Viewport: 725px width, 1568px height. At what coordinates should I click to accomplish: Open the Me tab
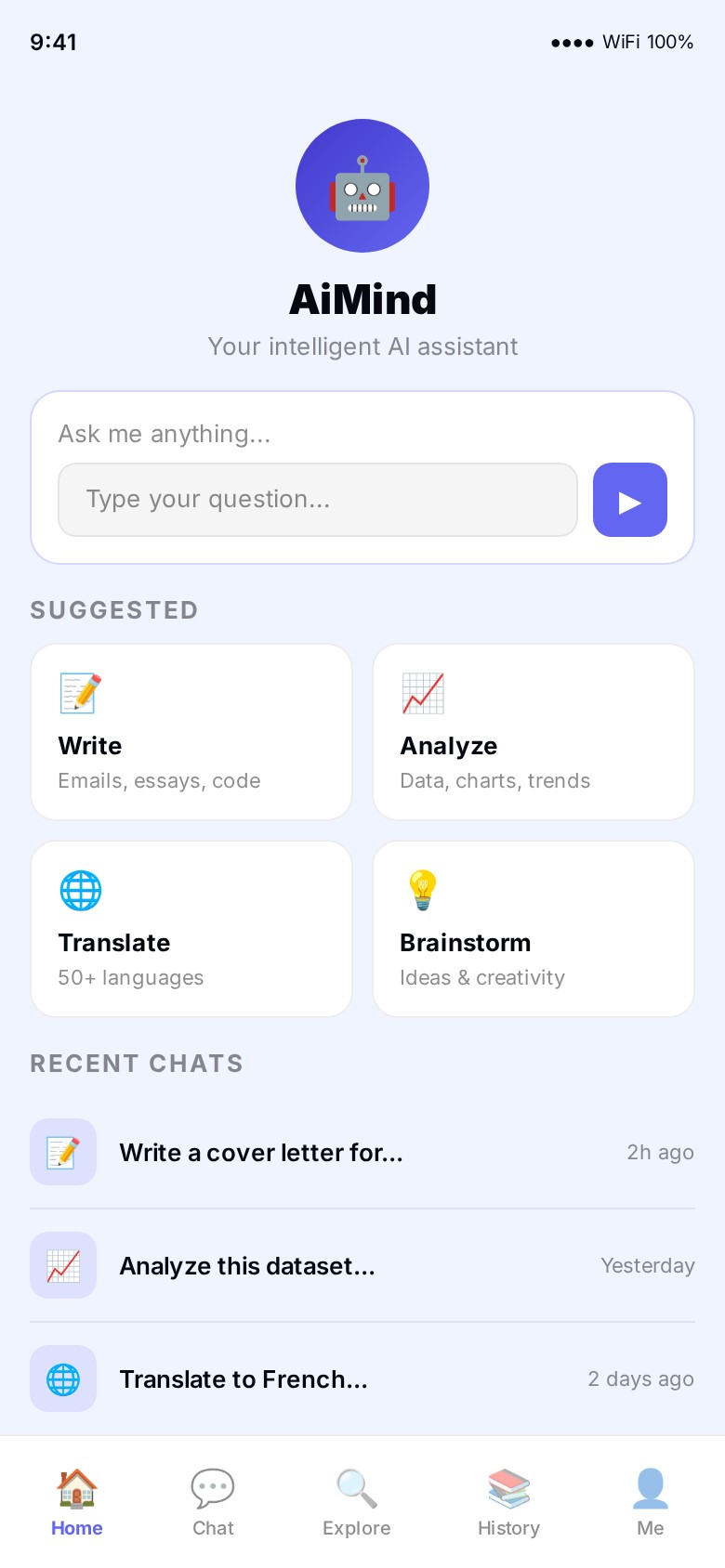coord(650,1500)
